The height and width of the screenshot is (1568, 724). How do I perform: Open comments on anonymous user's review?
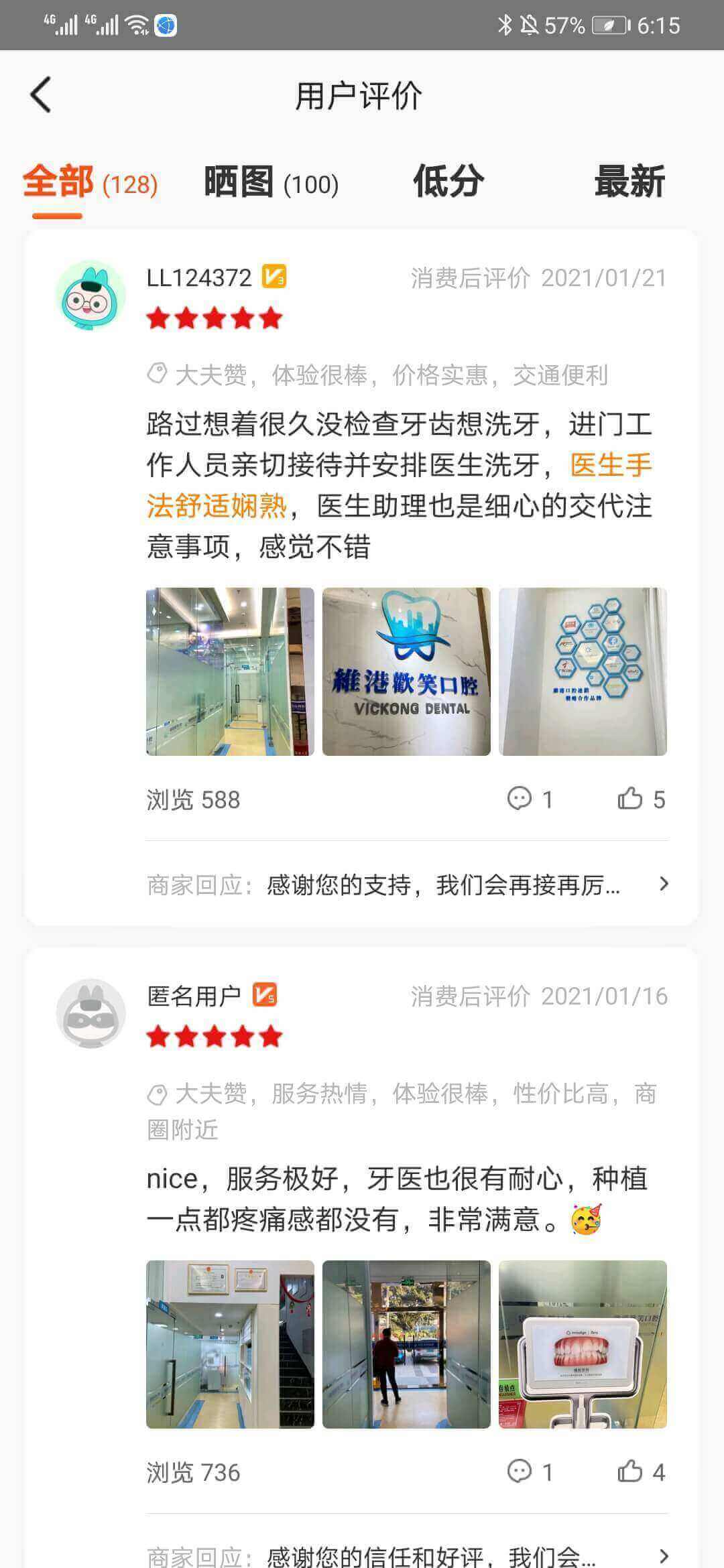tap(529, 1472)
